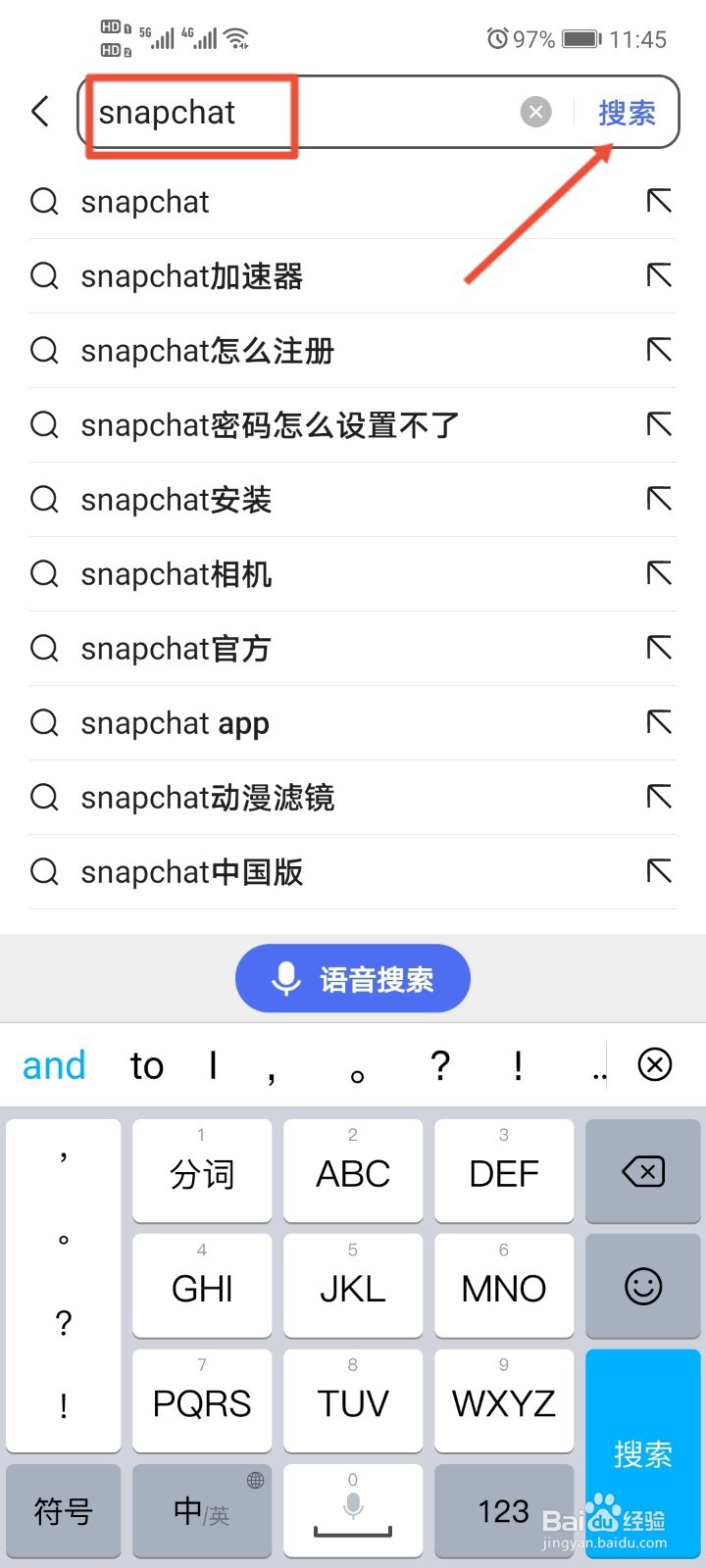Clear the search box with the X icon

tap(535, 111)
